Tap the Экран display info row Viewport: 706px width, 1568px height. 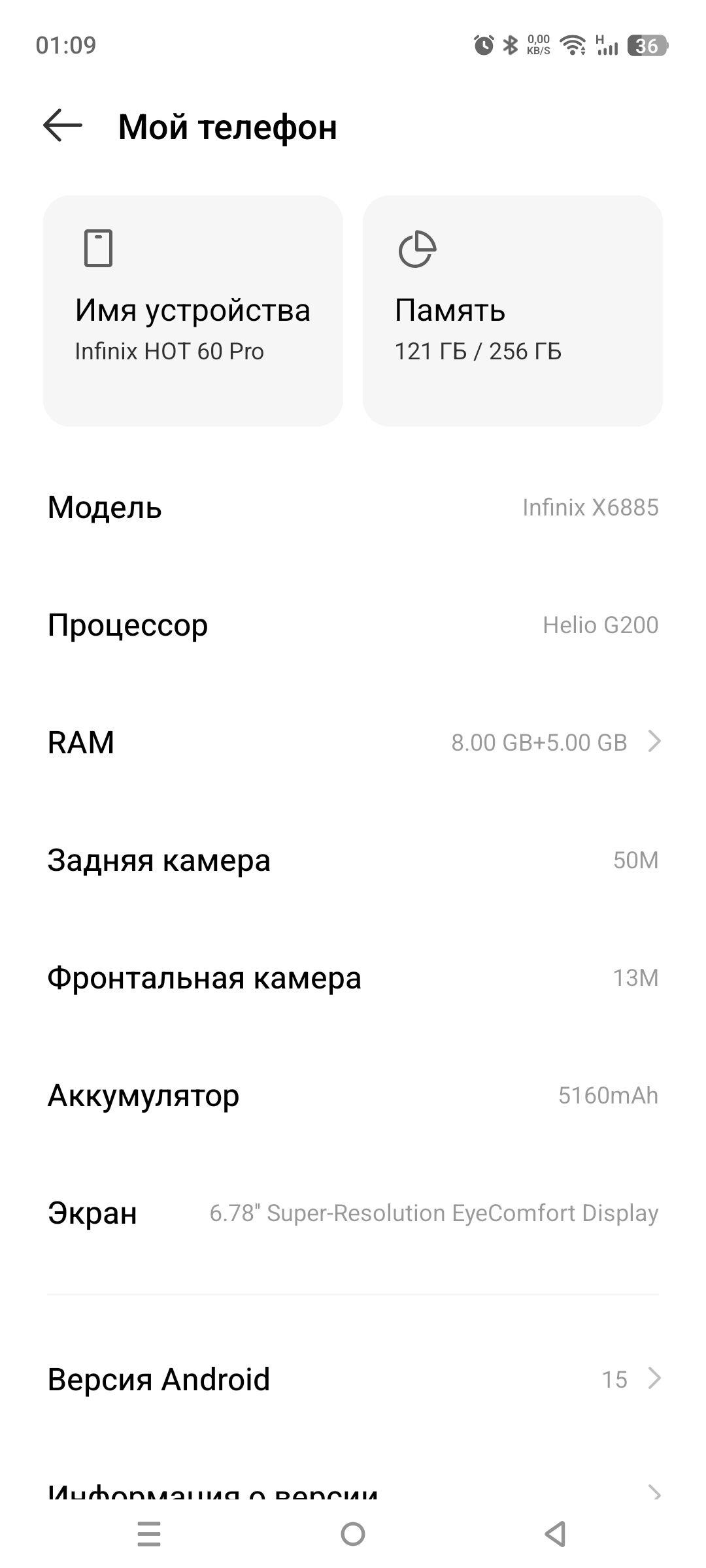(x=353, y=1213)
